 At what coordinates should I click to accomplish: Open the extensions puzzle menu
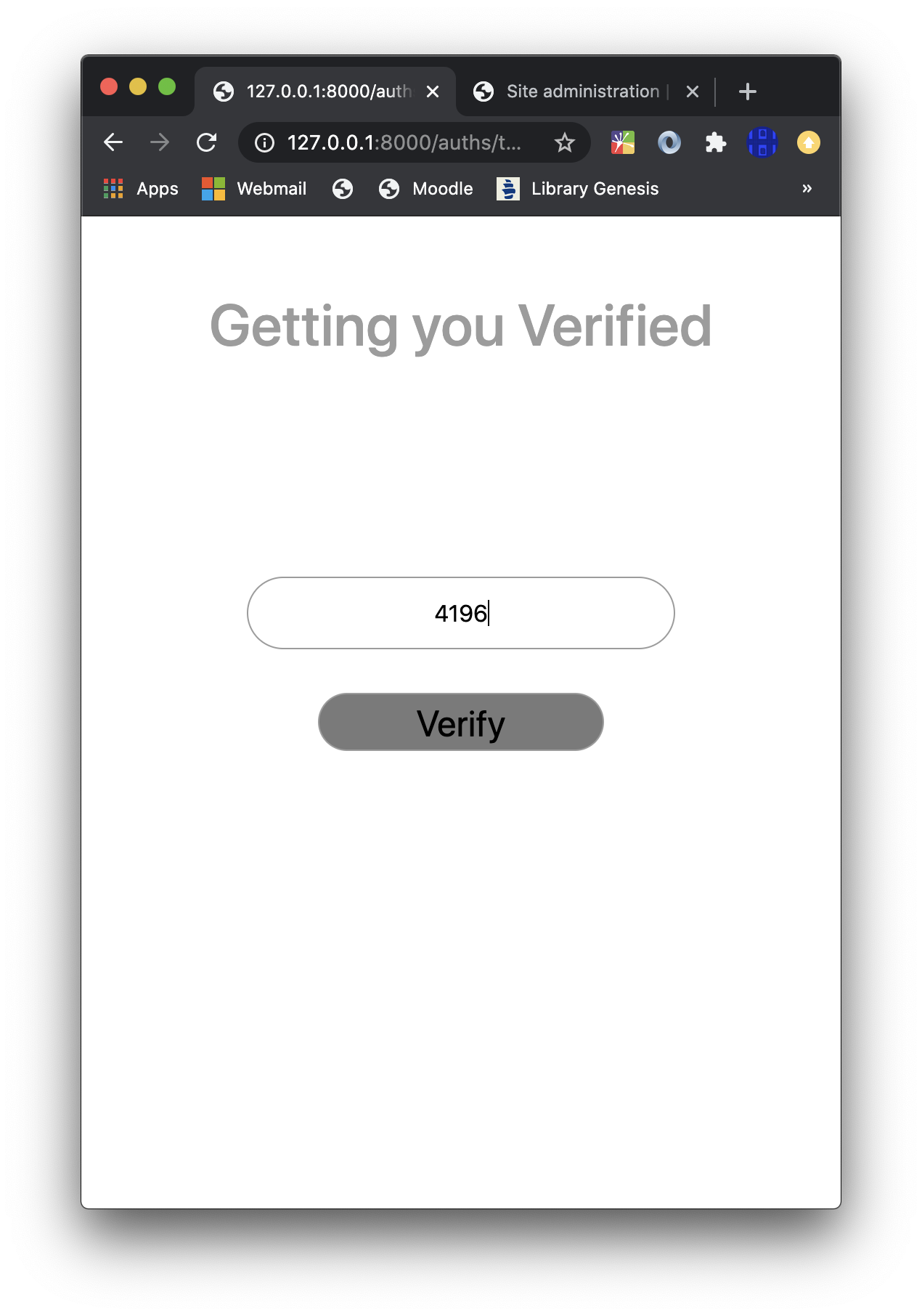[716, 142]
